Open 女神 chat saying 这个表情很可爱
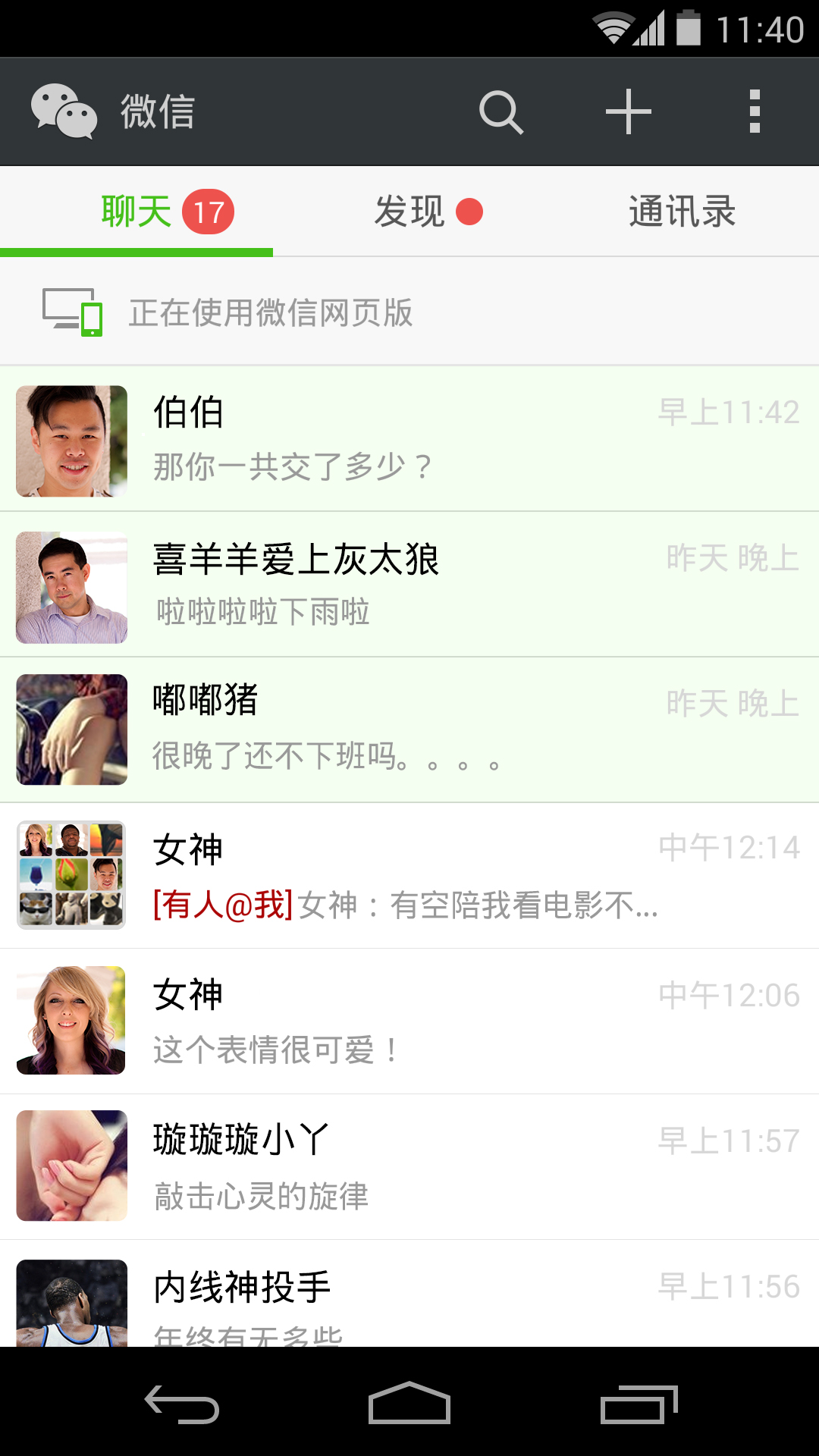Screen dimensions: 819x1456 tap(409, 1021)
